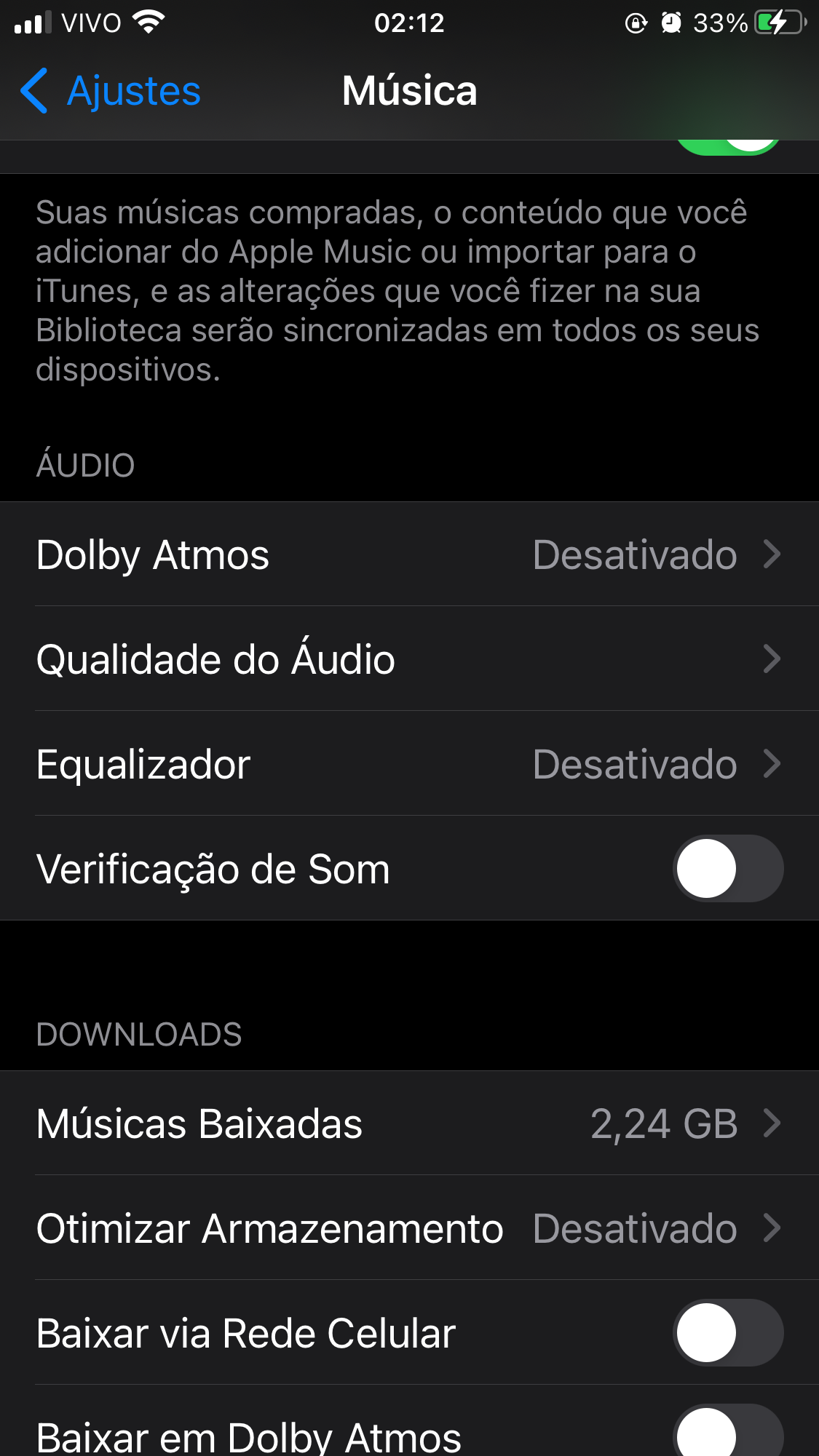Turn off the partly hidden green switch
819x1456 pixels.
point(728,146)
